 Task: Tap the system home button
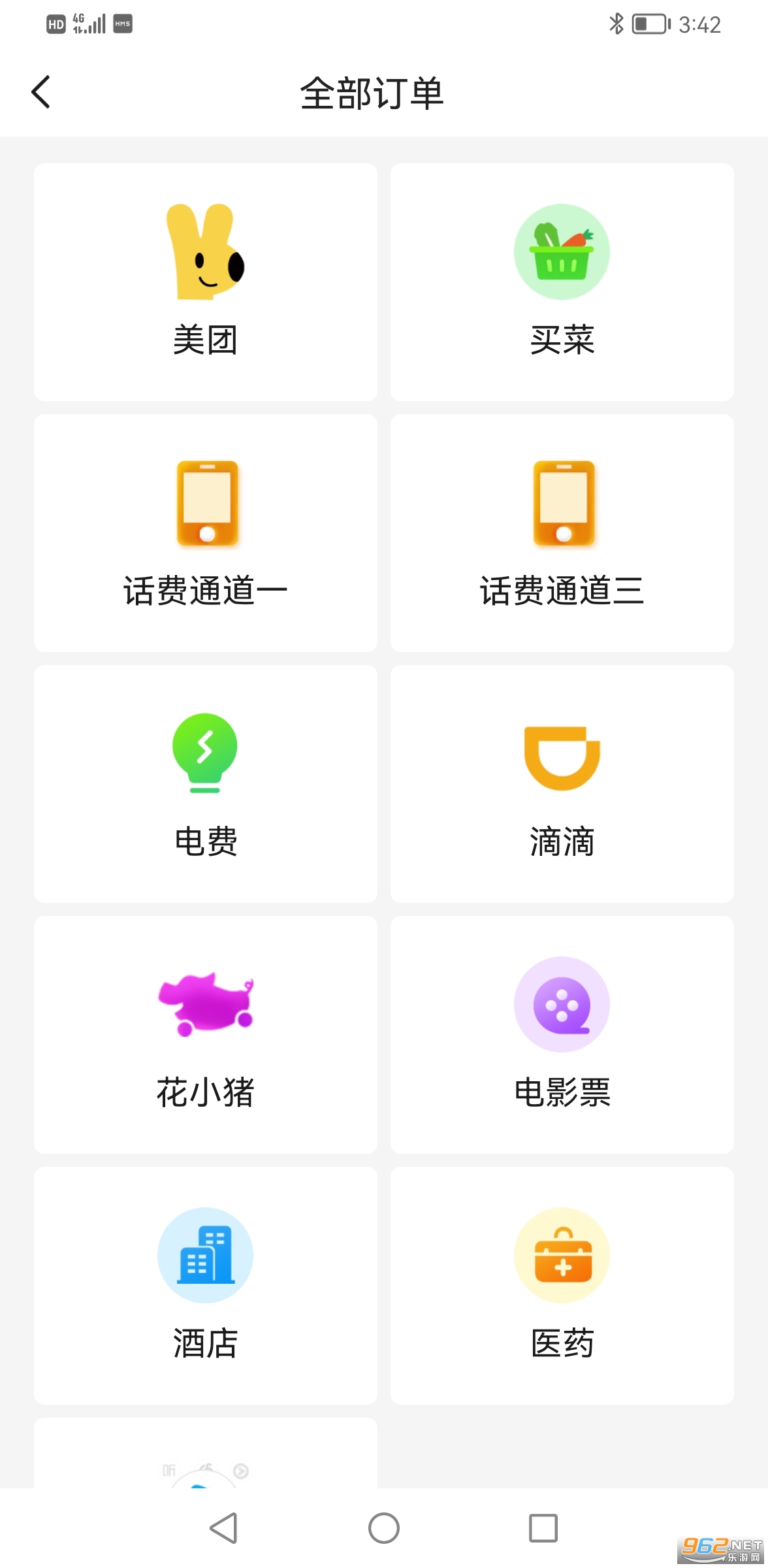point(384,1528)
